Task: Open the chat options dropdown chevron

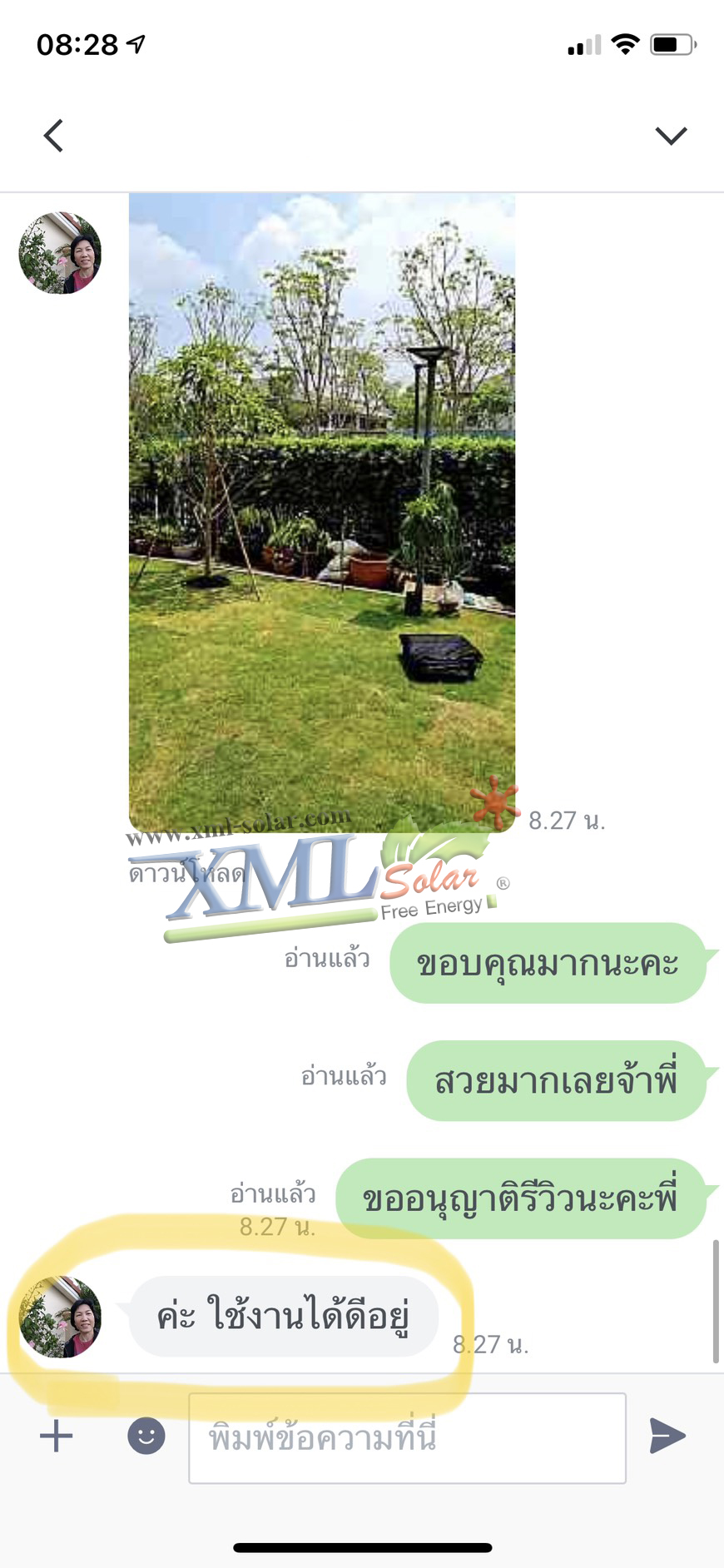Action: (670, 136)
